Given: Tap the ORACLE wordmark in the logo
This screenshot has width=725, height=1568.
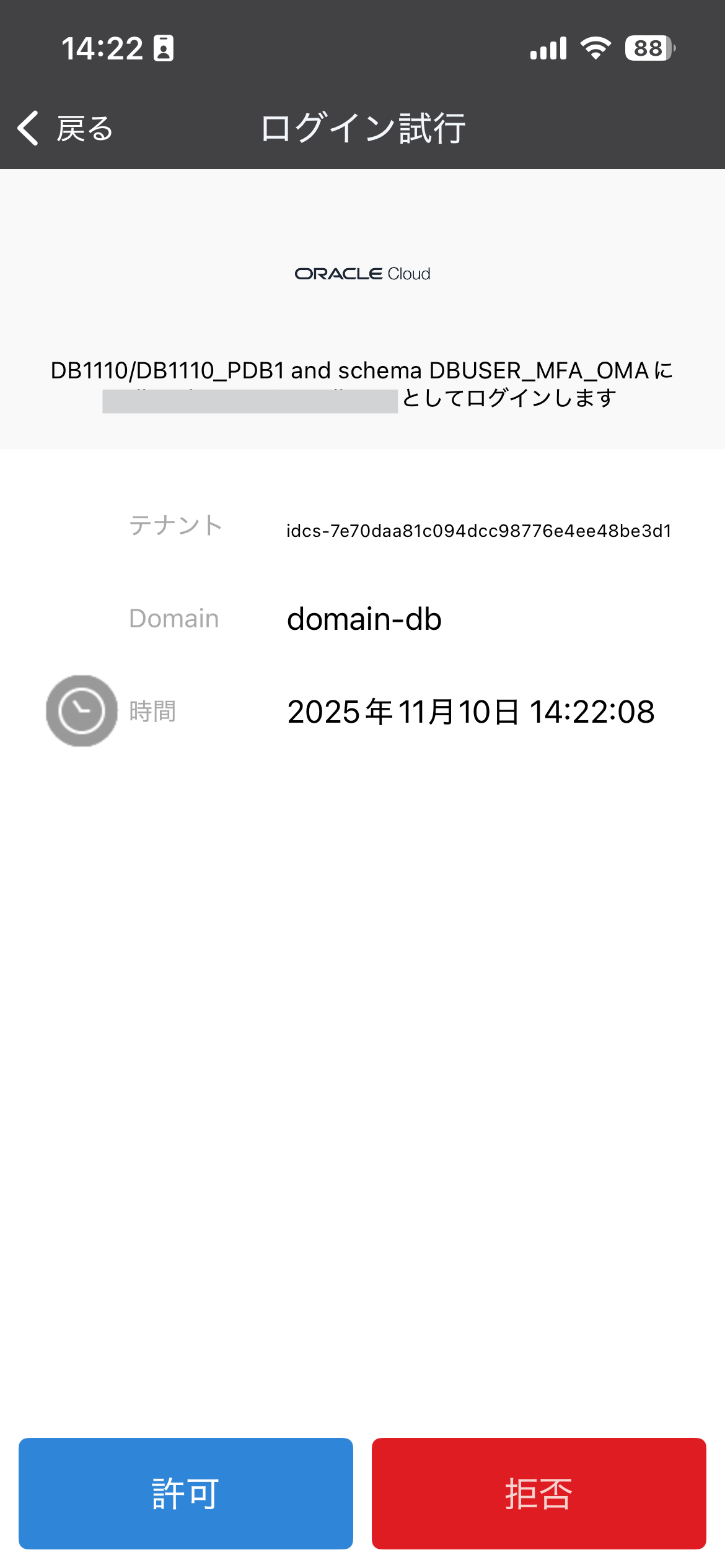Looking at the screenshot, I should pyautogui.click(x=338, y=273).
